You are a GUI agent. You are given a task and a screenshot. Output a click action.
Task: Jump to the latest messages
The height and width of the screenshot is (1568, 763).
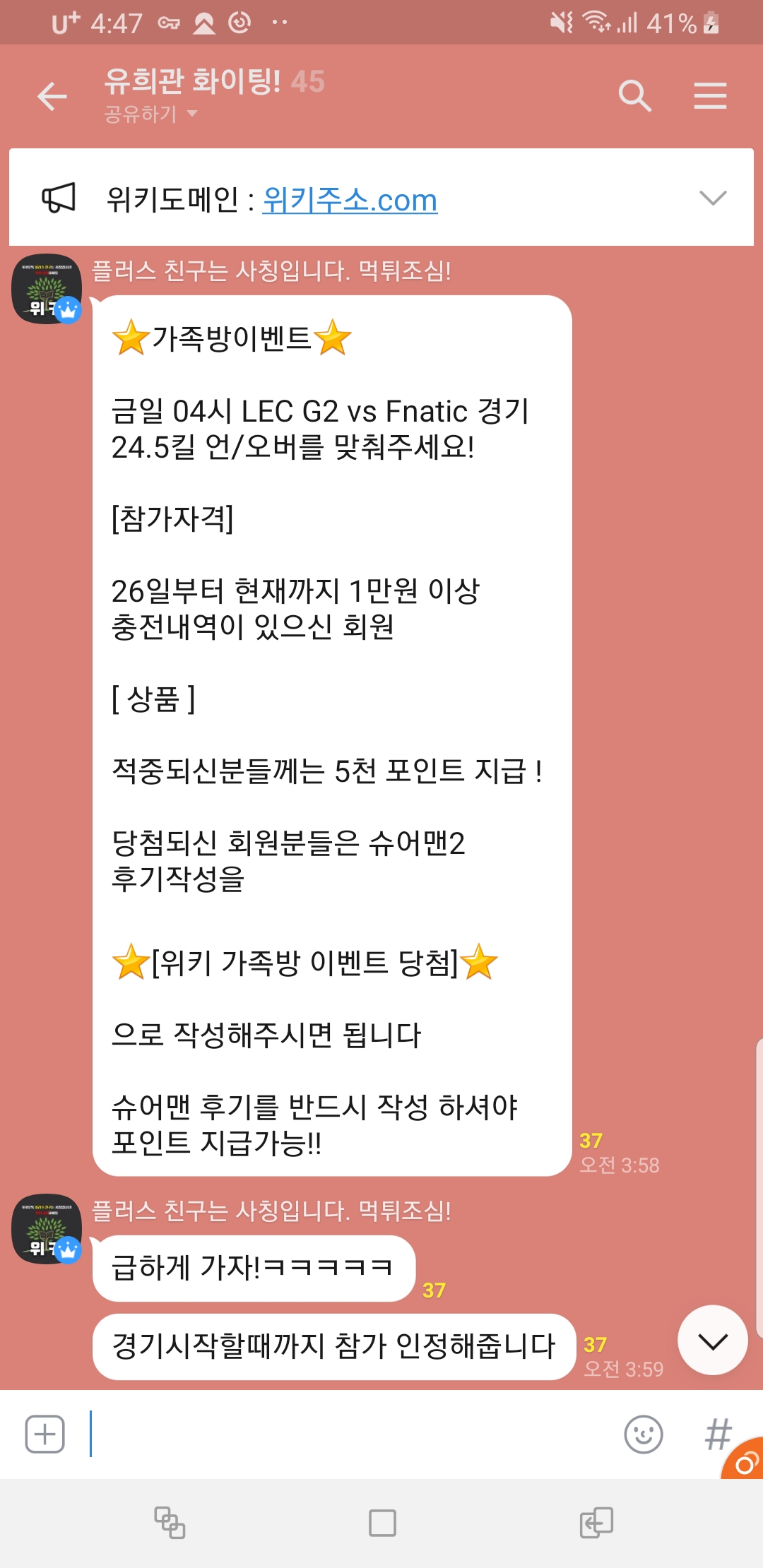(x=712, y=1340)
